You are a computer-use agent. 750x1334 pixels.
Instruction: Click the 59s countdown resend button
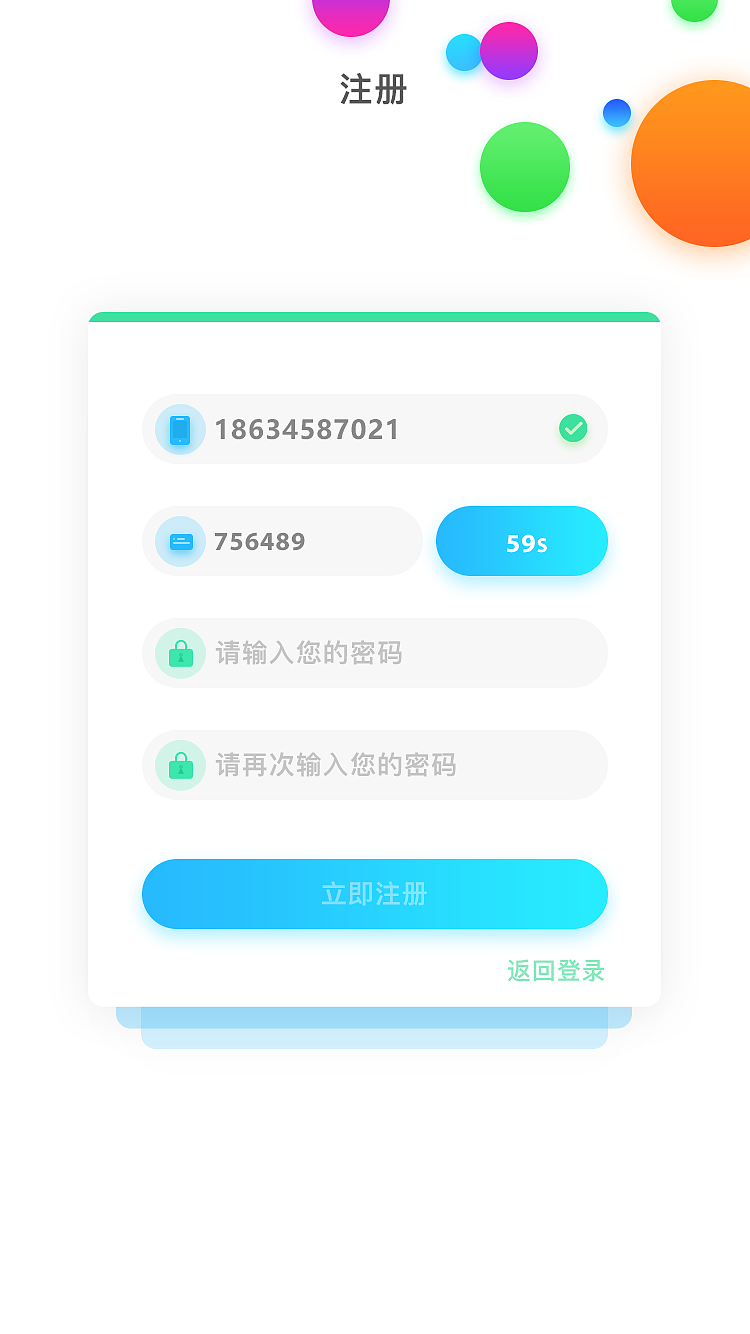(x=521, y=541)
